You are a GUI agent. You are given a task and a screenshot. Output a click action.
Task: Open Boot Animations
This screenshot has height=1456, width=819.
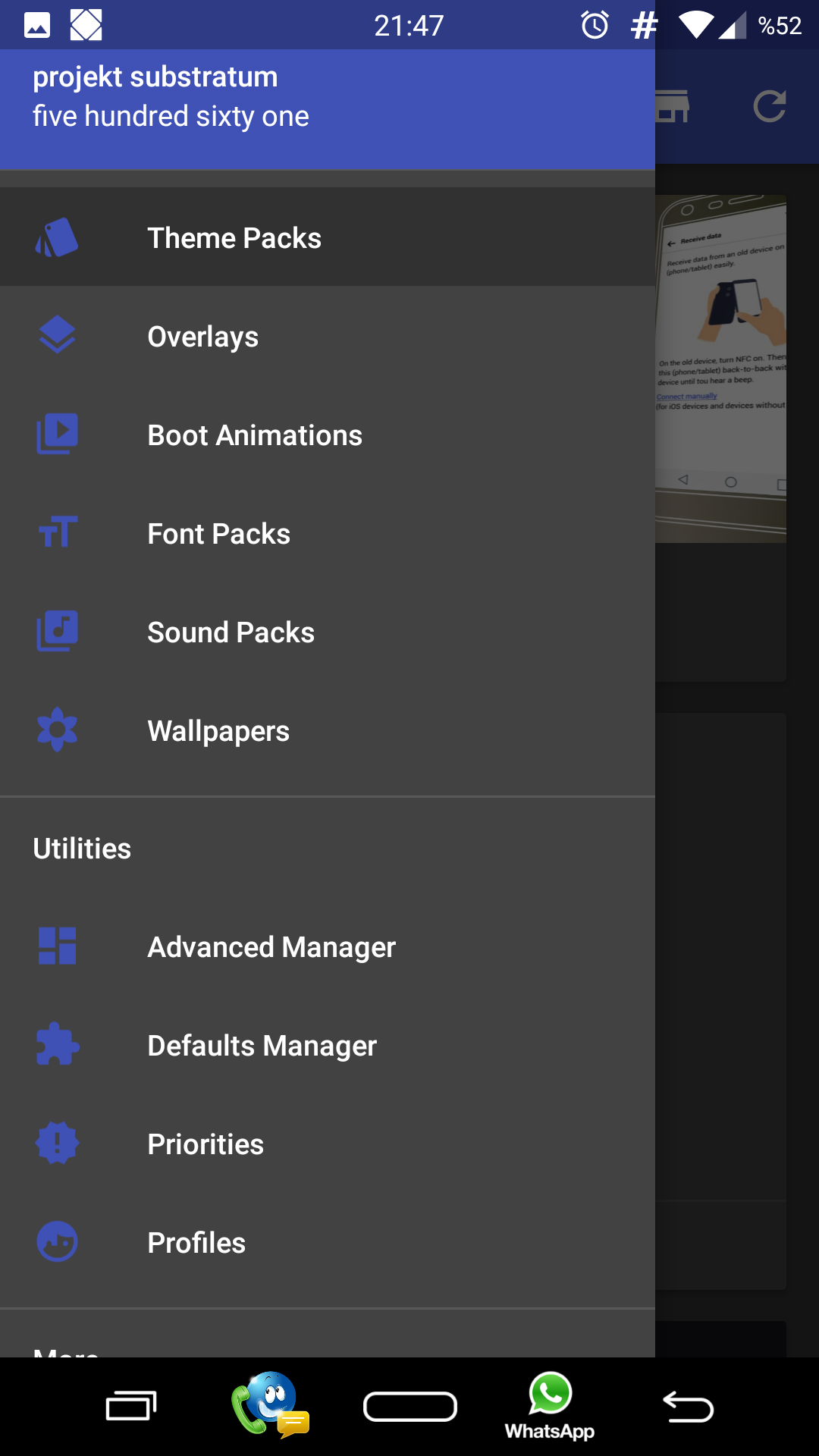pyautogui.click(x=328, y=435)
